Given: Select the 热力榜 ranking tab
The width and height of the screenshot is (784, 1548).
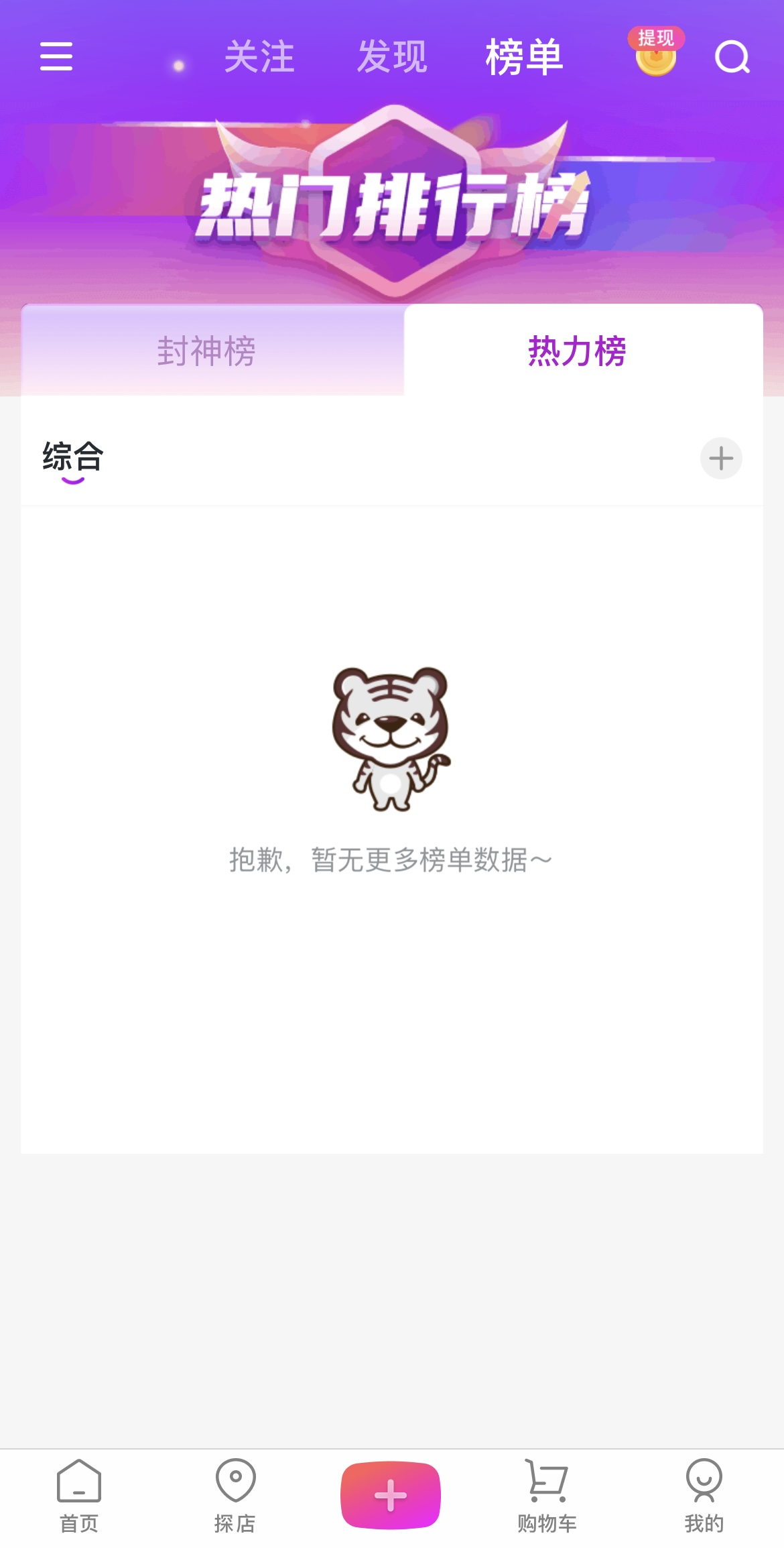Looking at the screenshot, I should coord(577,351).
